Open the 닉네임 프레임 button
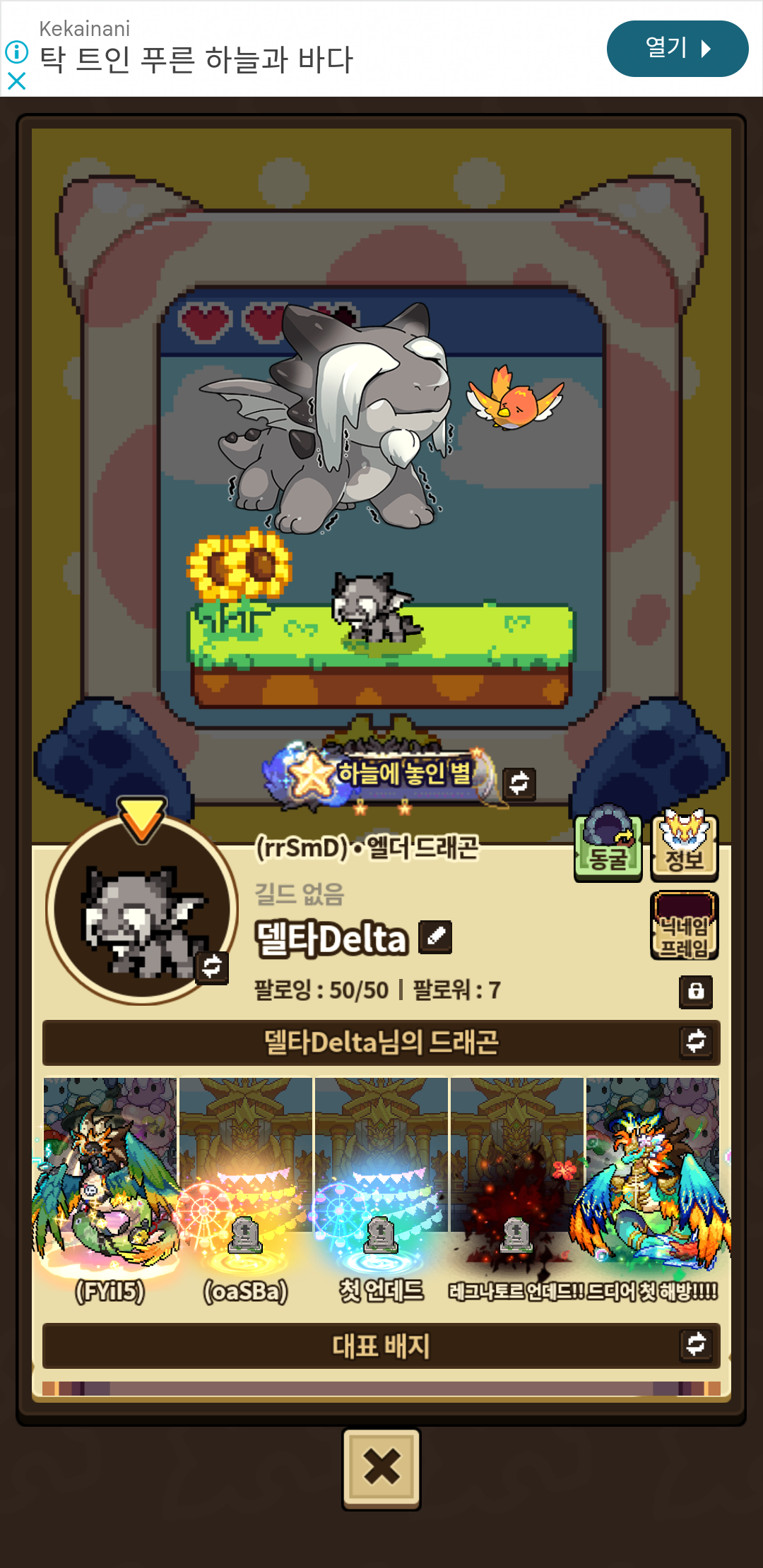 [x=684, y=925]
